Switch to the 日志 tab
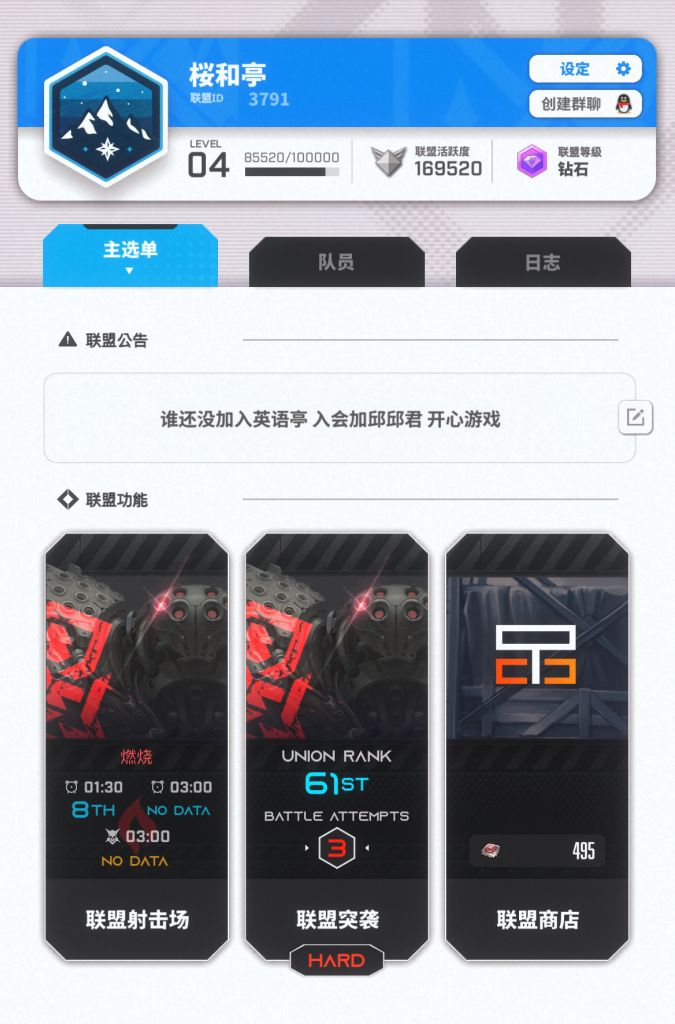The width and height of the screenshot is (675, 1024). (x=543, y=262)
